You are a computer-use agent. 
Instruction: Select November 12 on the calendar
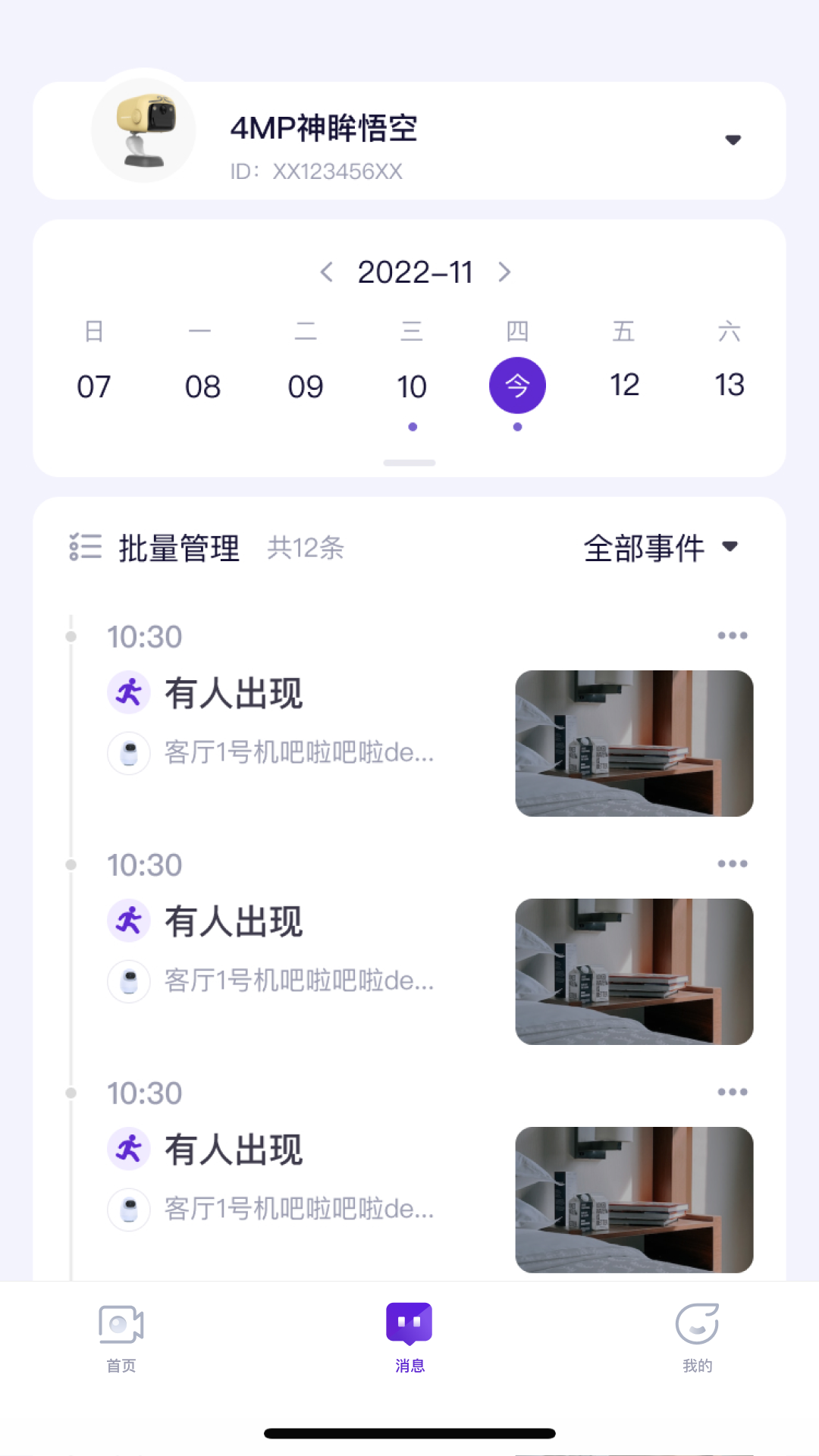624,385
